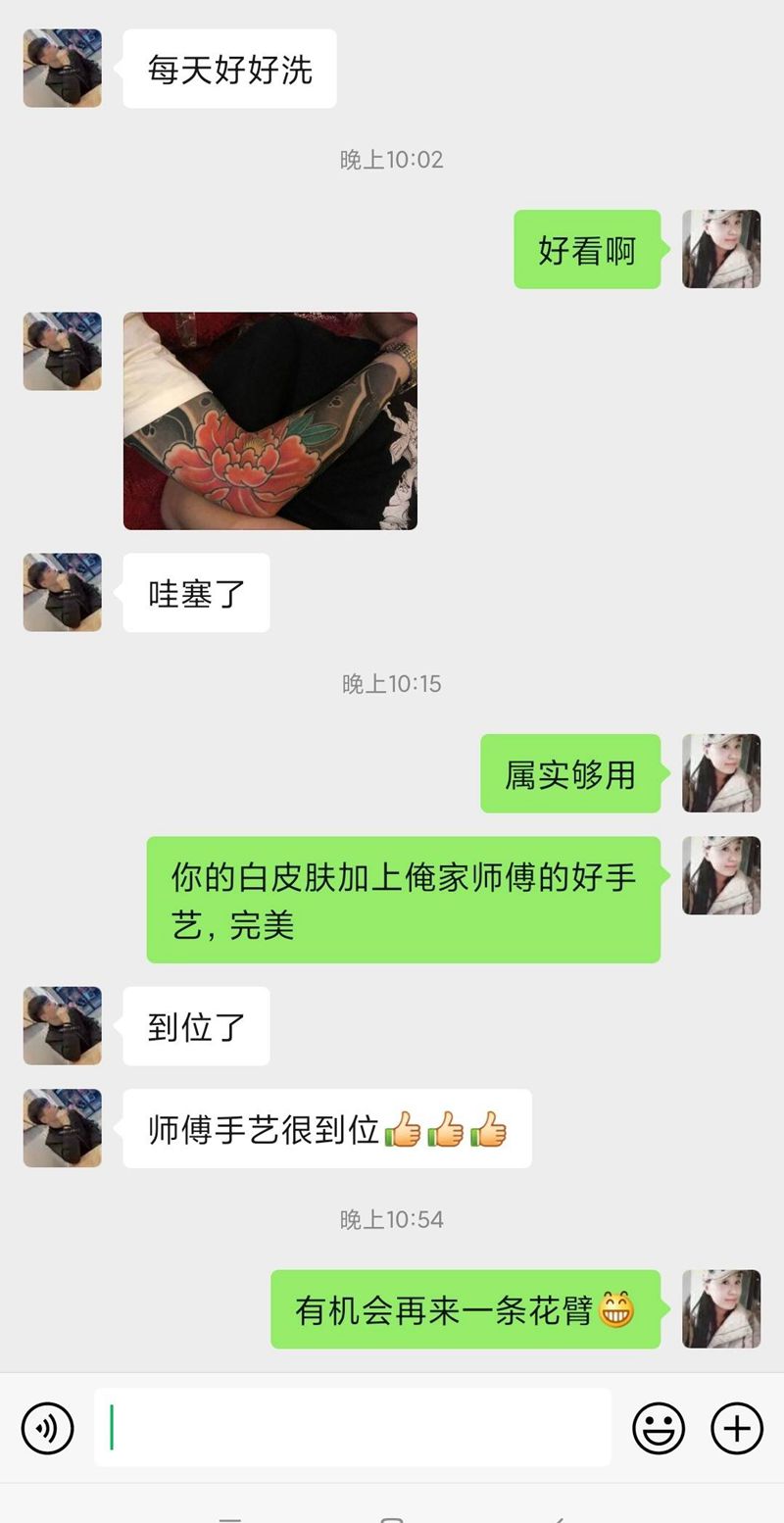Viewport: 784px width, 1523px height.
Task: View the tattoo arm photo full screen
Action: pos(270,420)
